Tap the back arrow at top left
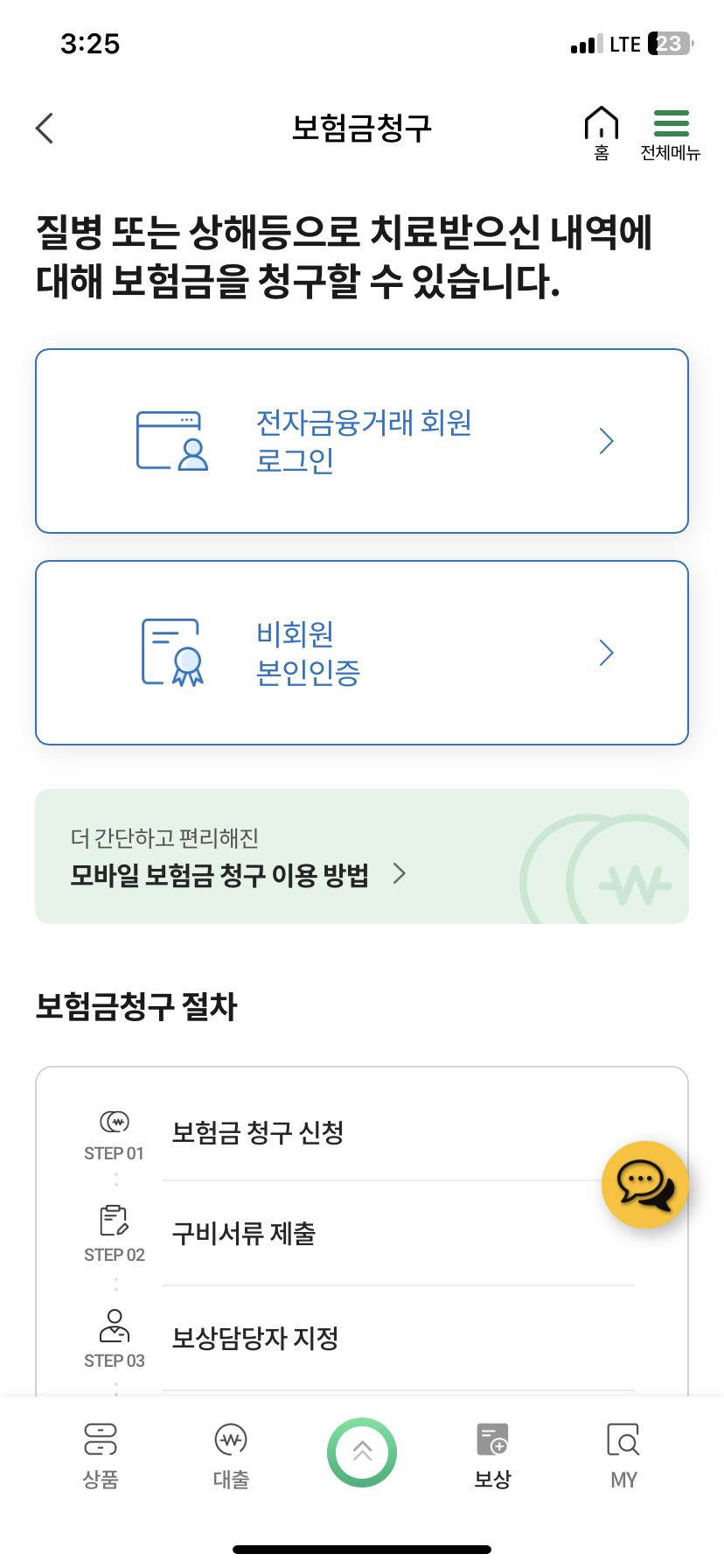Image resolution: width=724 pixels, height=1568 pixels. pos(44,128)
